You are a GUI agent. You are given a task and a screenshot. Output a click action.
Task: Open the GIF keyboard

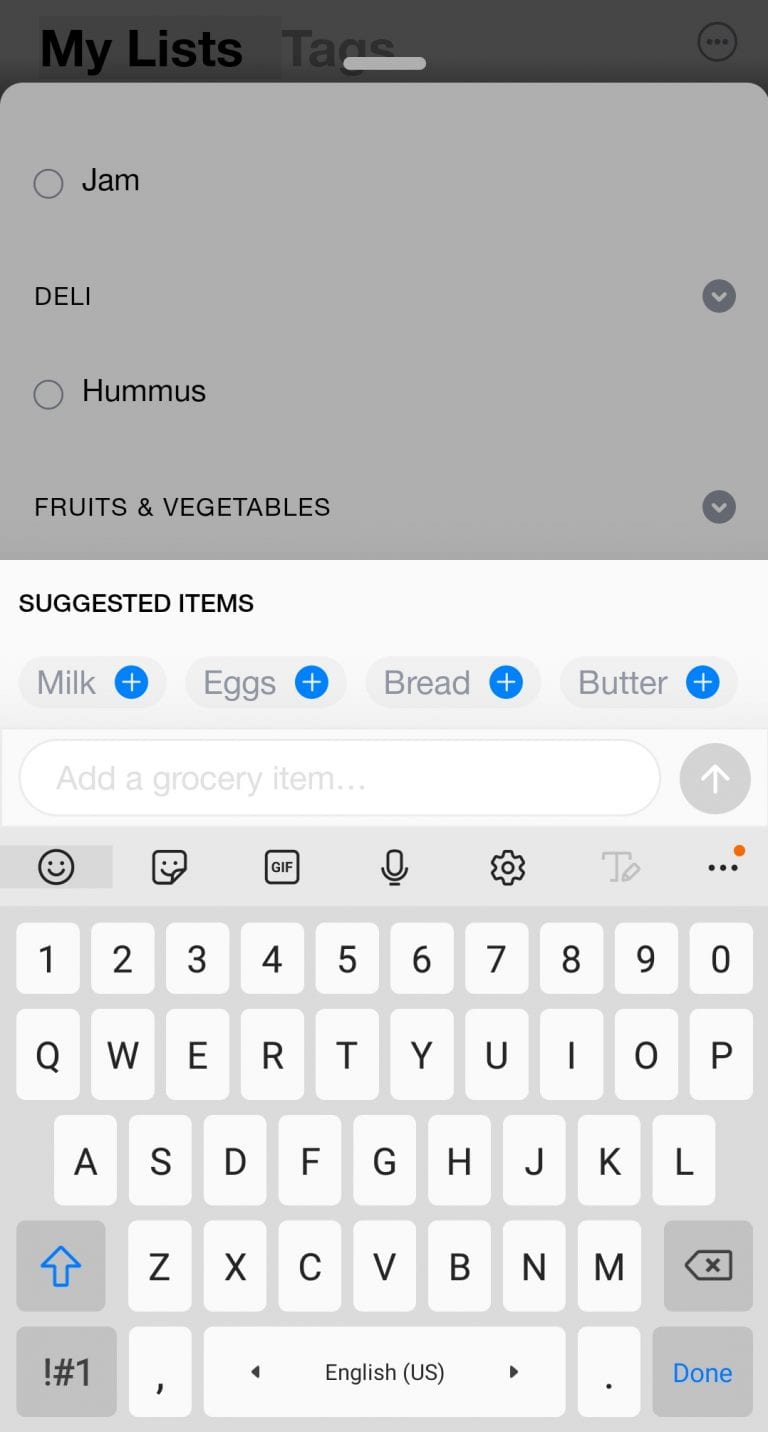[x=282, y=867]
